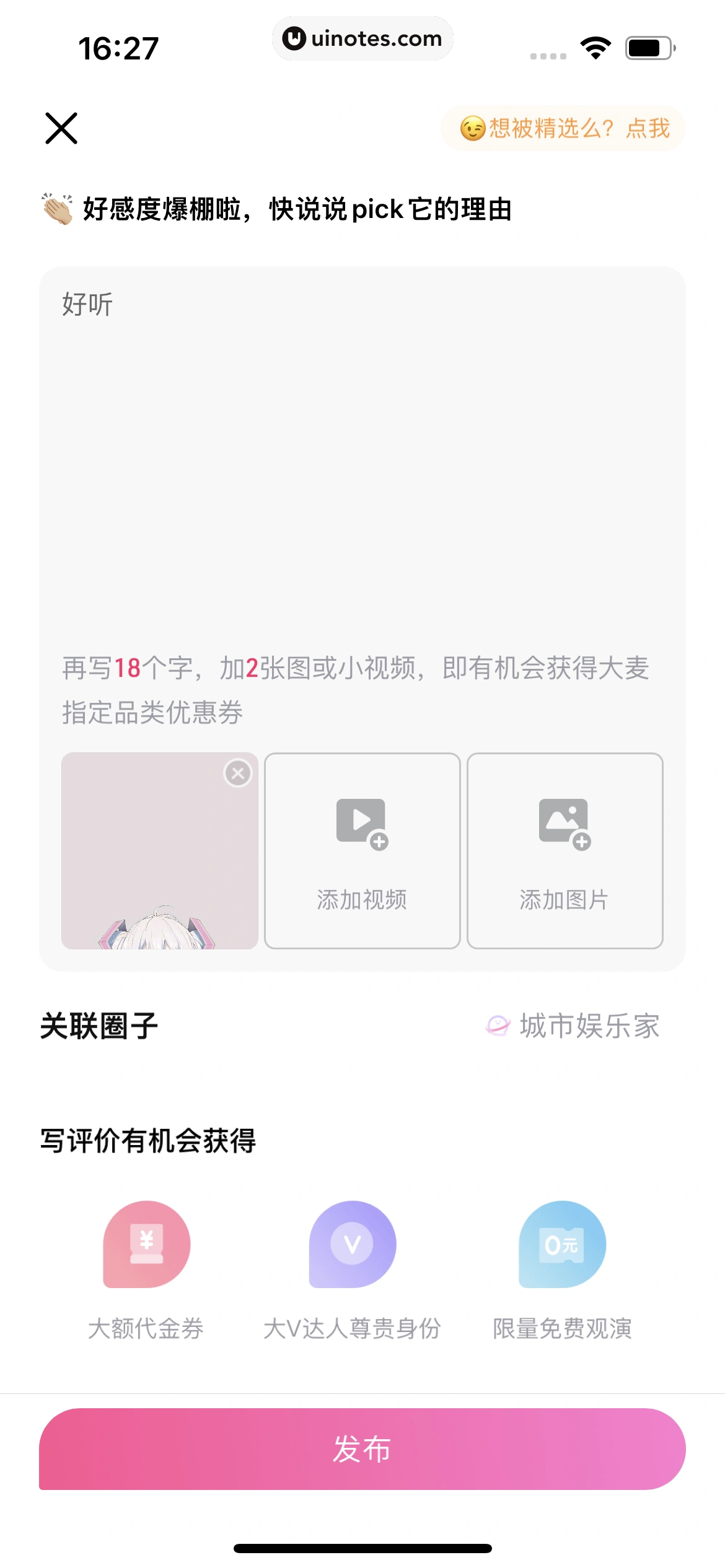Open the 关联圈子 selection 城市娱乐家
Image resolution: width=725 pixels, height=1568 pixels.
pyautogui.click(x=573, y=1026)
